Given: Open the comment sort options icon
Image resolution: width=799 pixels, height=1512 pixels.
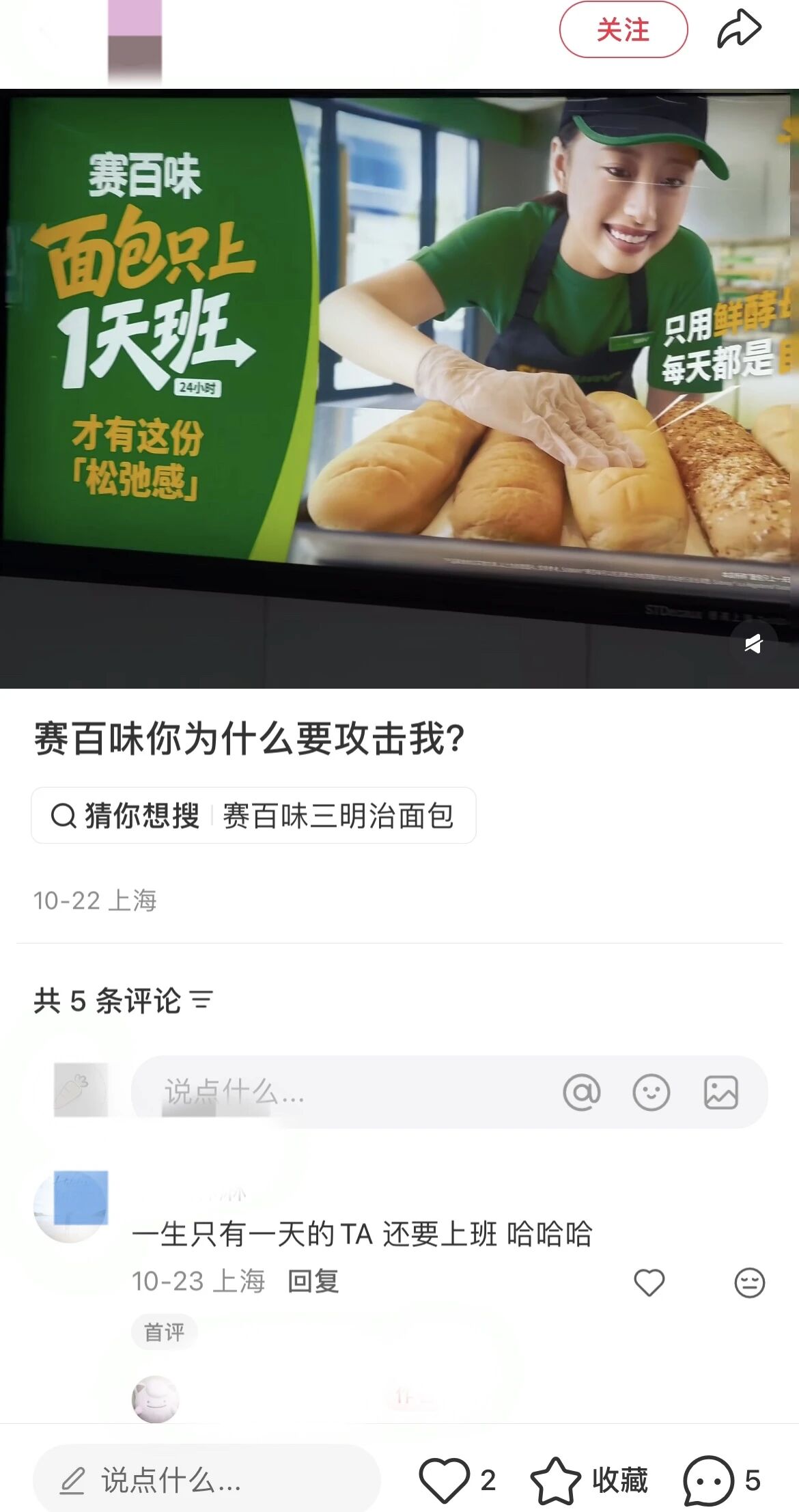Looking at the screenshot, I should tap(202, 1000).
